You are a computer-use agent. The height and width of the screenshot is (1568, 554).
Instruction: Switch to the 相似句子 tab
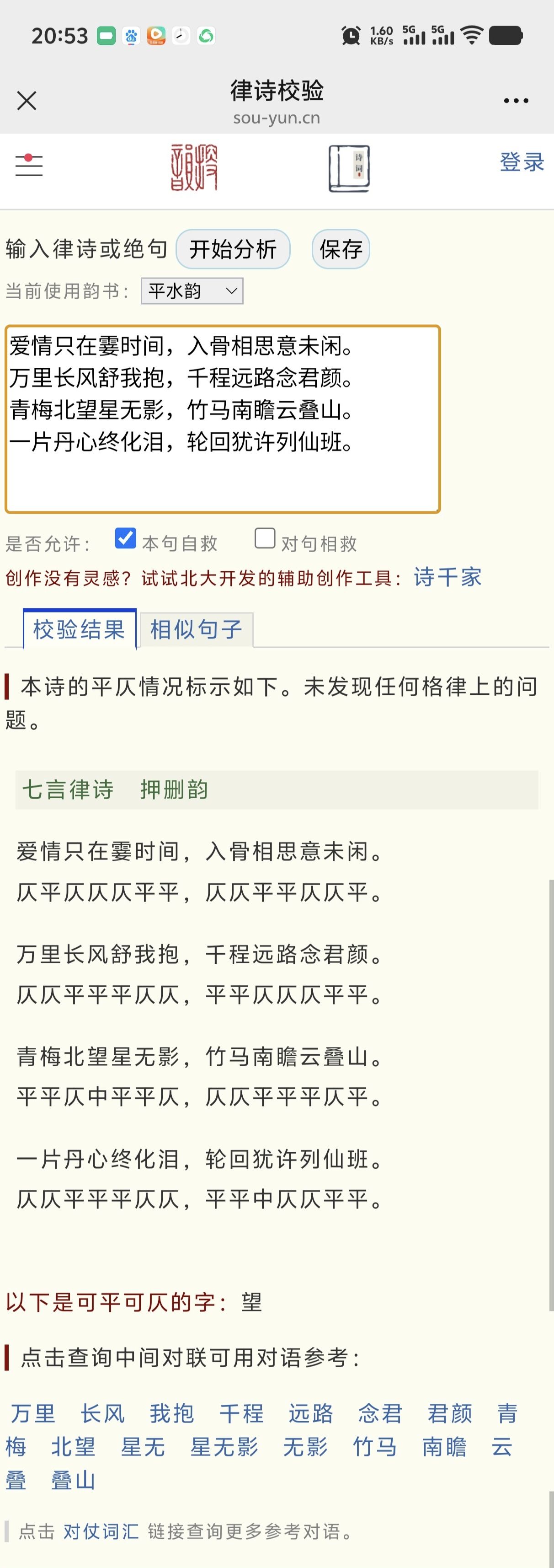click(196, 629)
